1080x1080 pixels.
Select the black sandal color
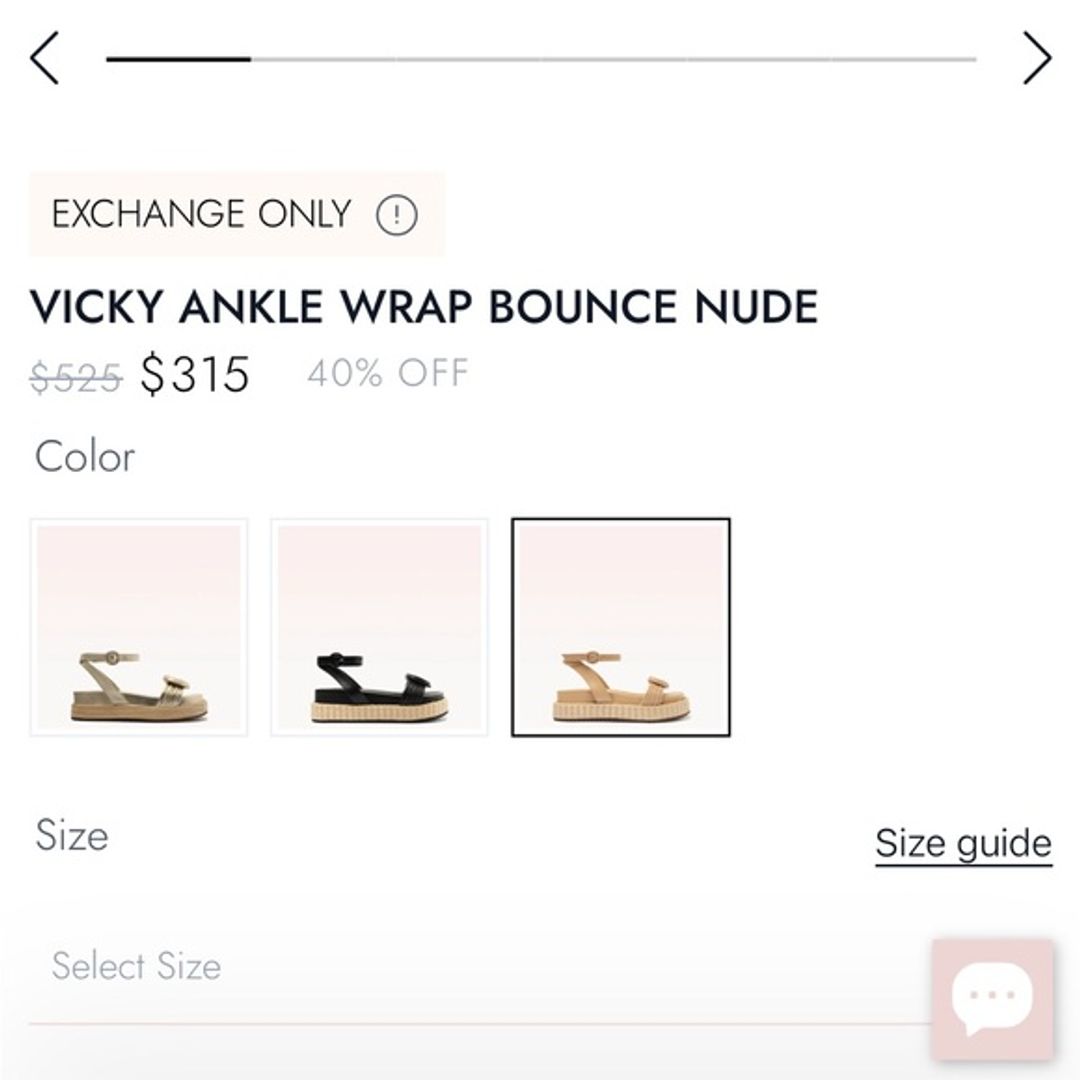pyautogui.click(x=379, y=628)
